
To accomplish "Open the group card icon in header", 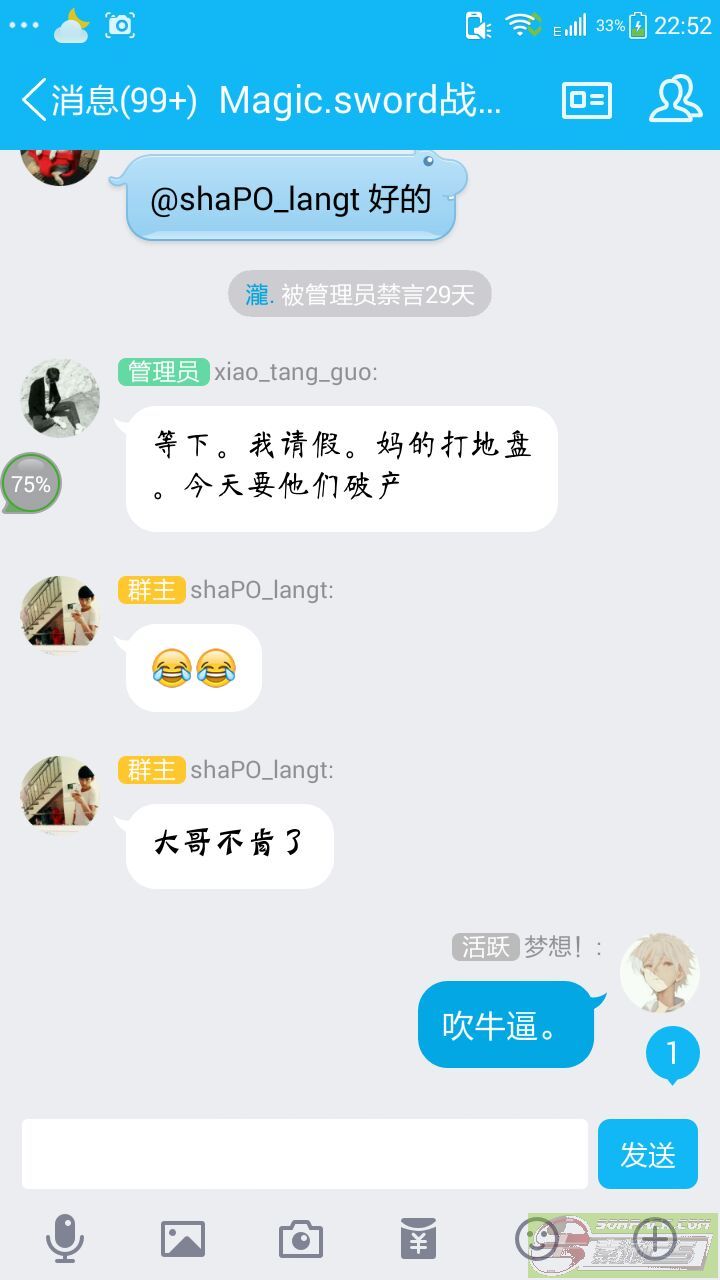I will click(587, 100).
